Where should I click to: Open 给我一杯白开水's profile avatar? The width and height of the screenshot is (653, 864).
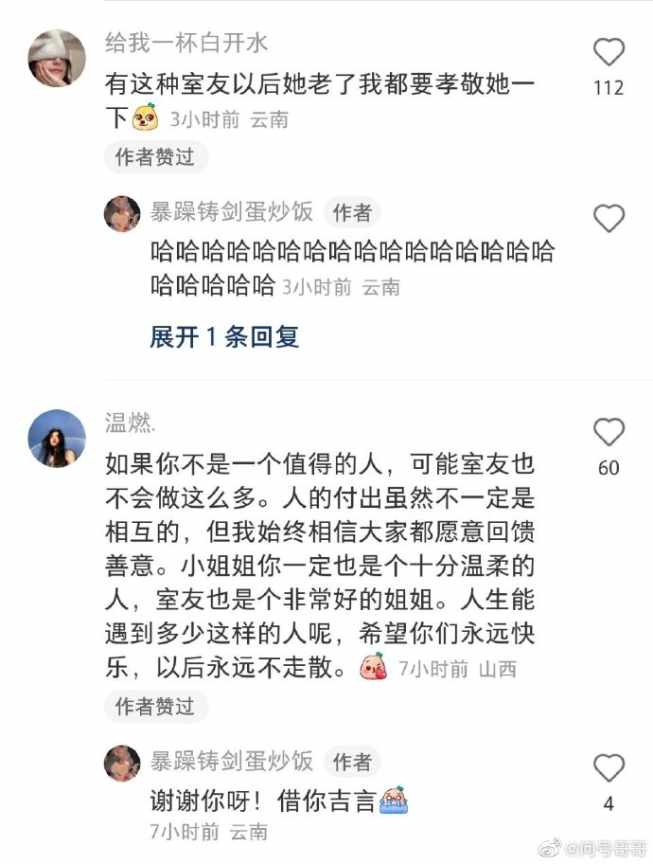55,58
